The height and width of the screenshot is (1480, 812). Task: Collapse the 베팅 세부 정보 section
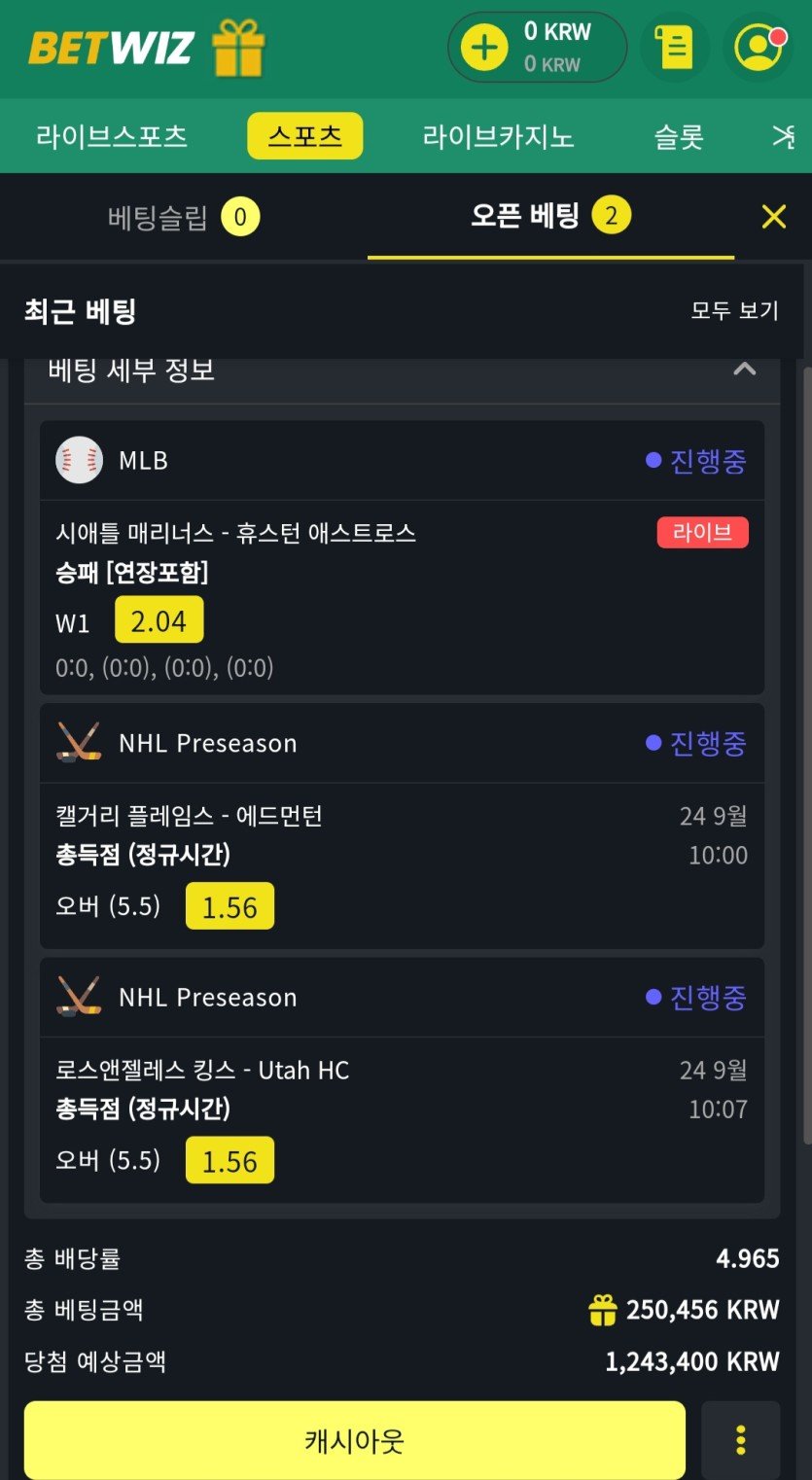coord(744,370)
